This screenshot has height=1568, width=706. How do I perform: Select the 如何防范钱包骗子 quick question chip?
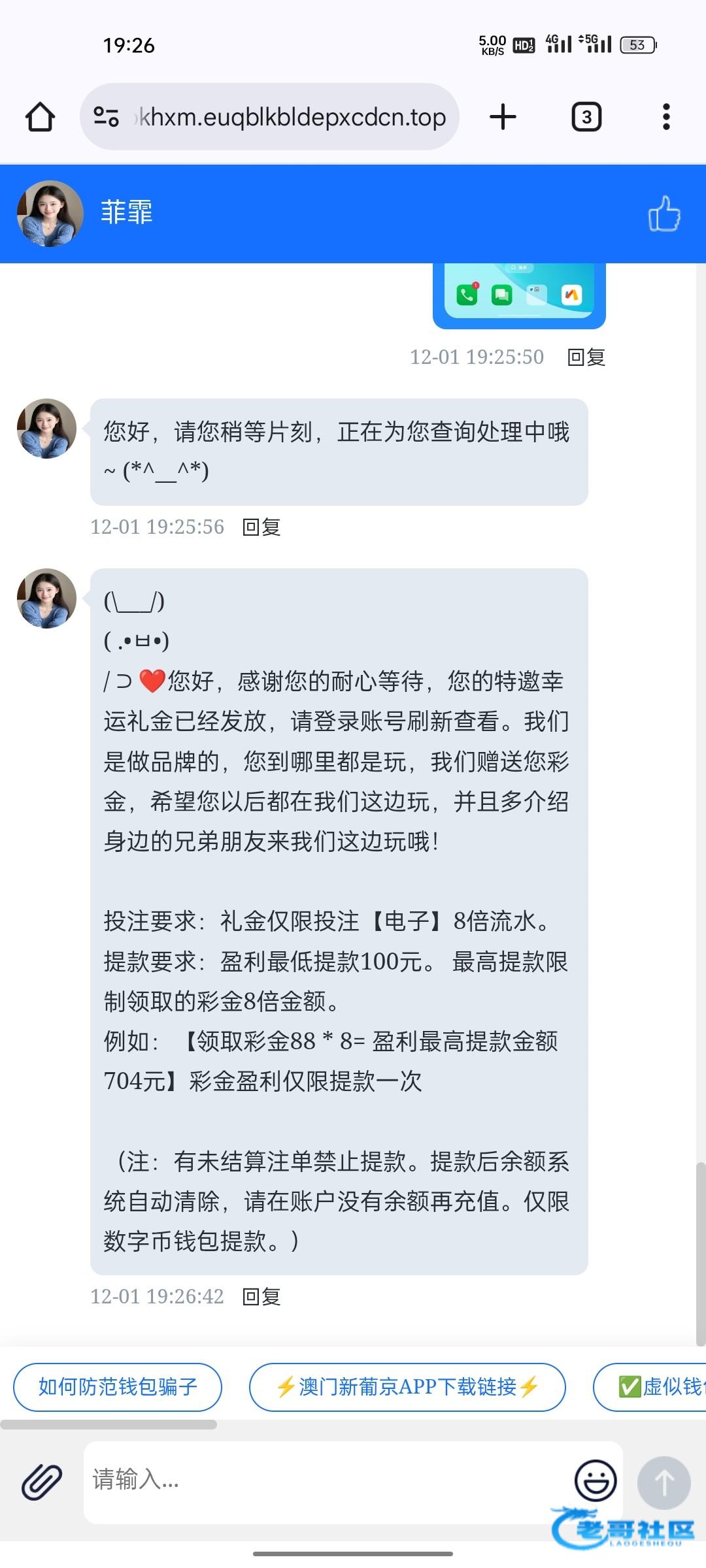pyautogui.click(x=118, y=1386)
